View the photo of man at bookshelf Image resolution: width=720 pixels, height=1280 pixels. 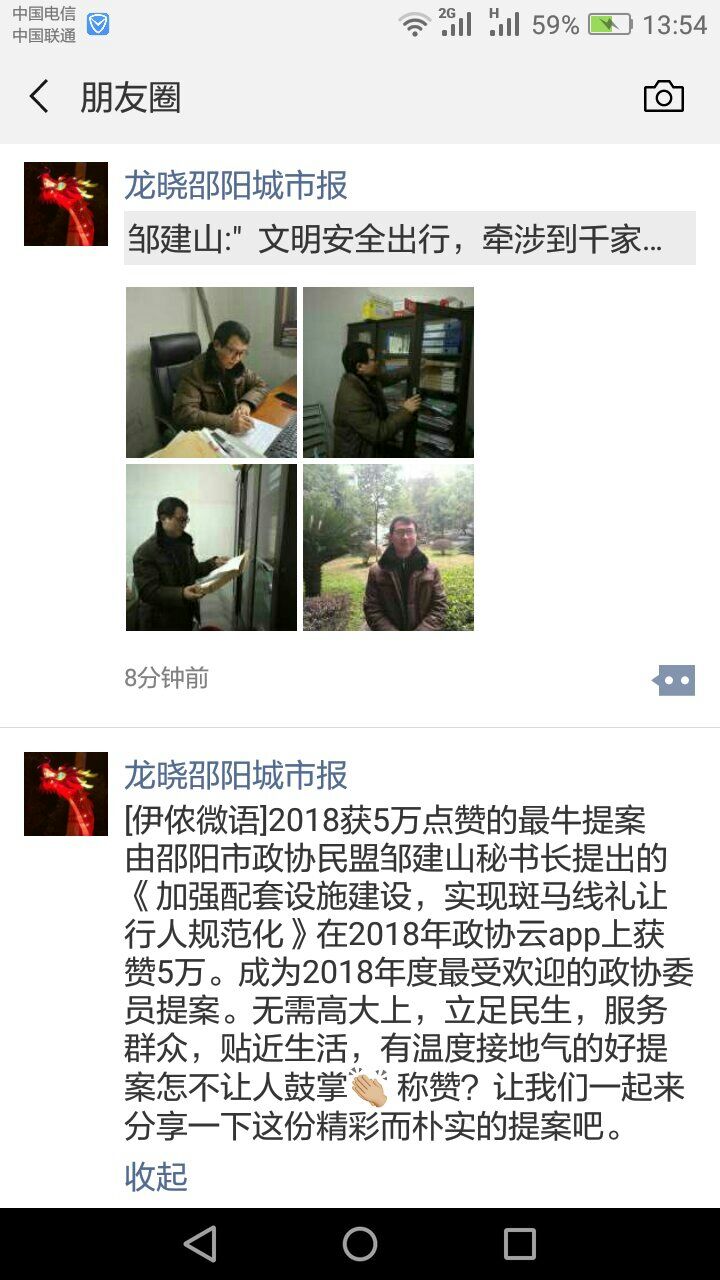tap(388, 372)
